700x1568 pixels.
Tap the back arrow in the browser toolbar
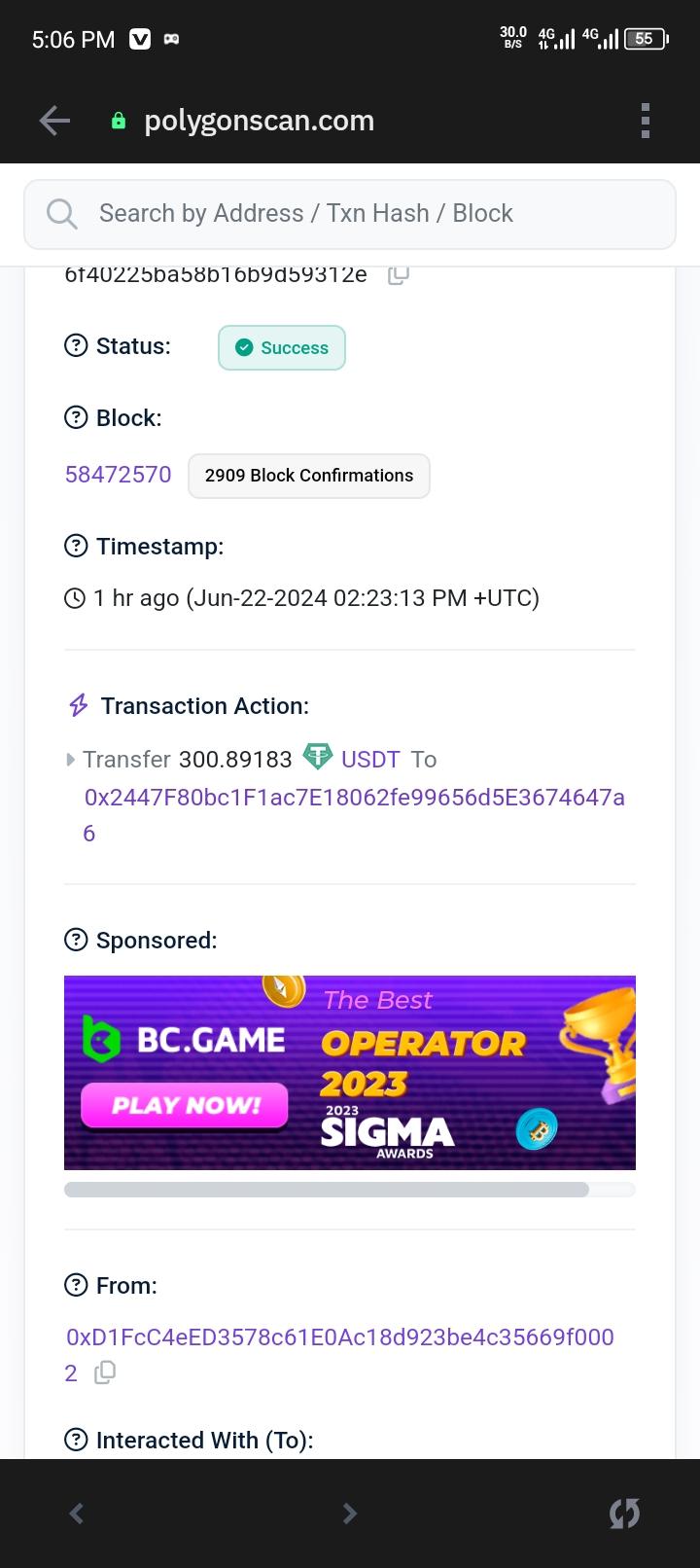tap(53, 120)
